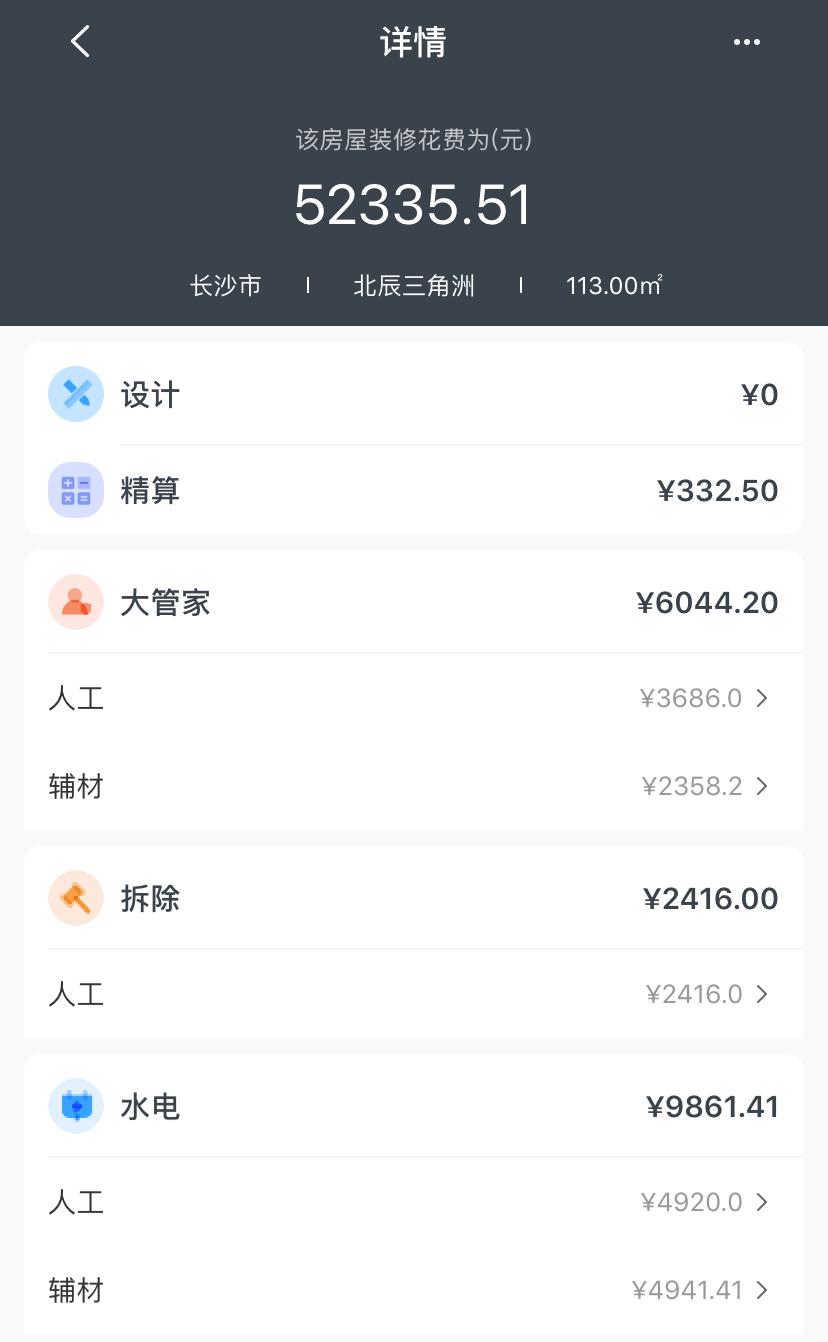Click the 水电 (plumbing/electric) plug icon
Image resolution: width=828 pixels, height=1342 pixels.
(x=76, y=1106)
